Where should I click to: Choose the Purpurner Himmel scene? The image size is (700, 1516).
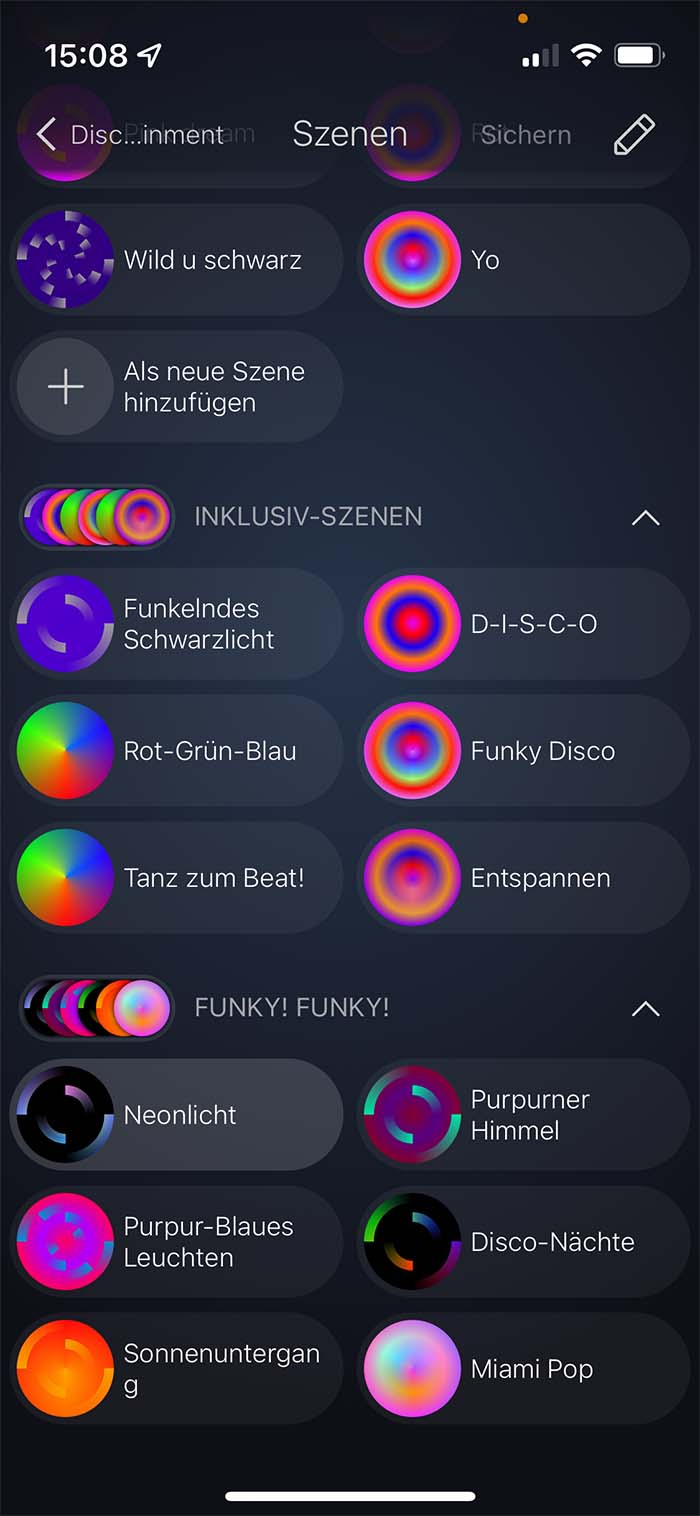point(523,1115)
